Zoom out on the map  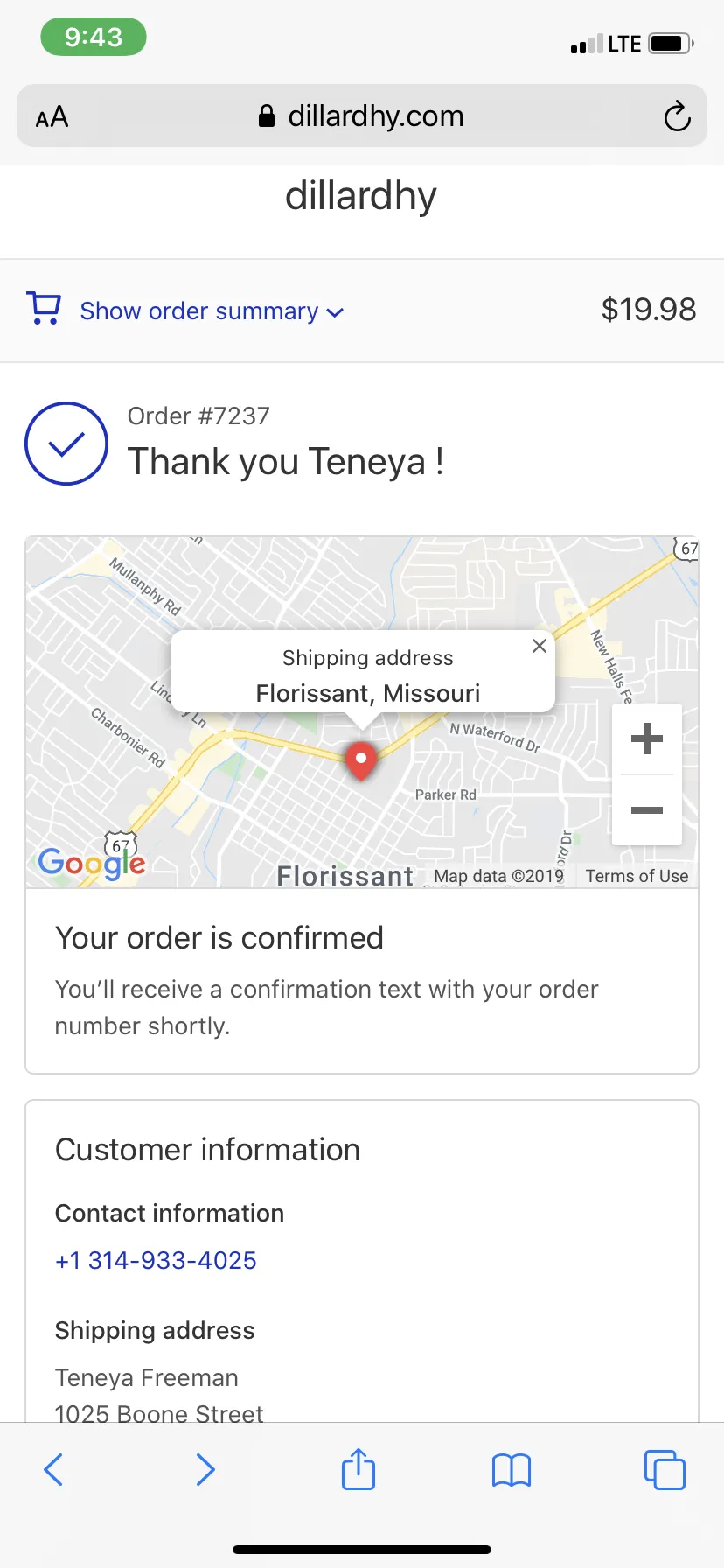pyautogui.click(x=647, y=810)
